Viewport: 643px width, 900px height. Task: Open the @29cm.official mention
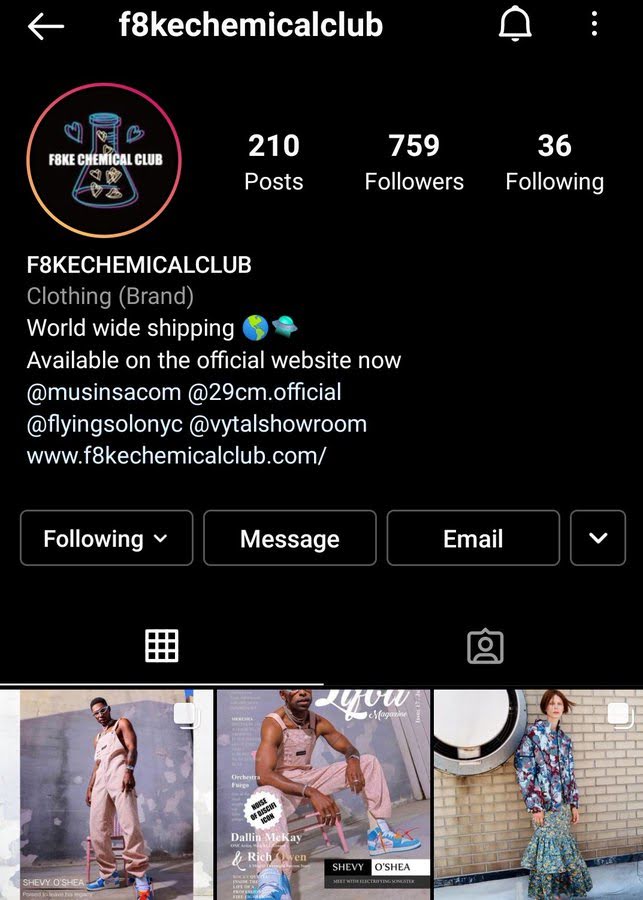pos(264,392)
